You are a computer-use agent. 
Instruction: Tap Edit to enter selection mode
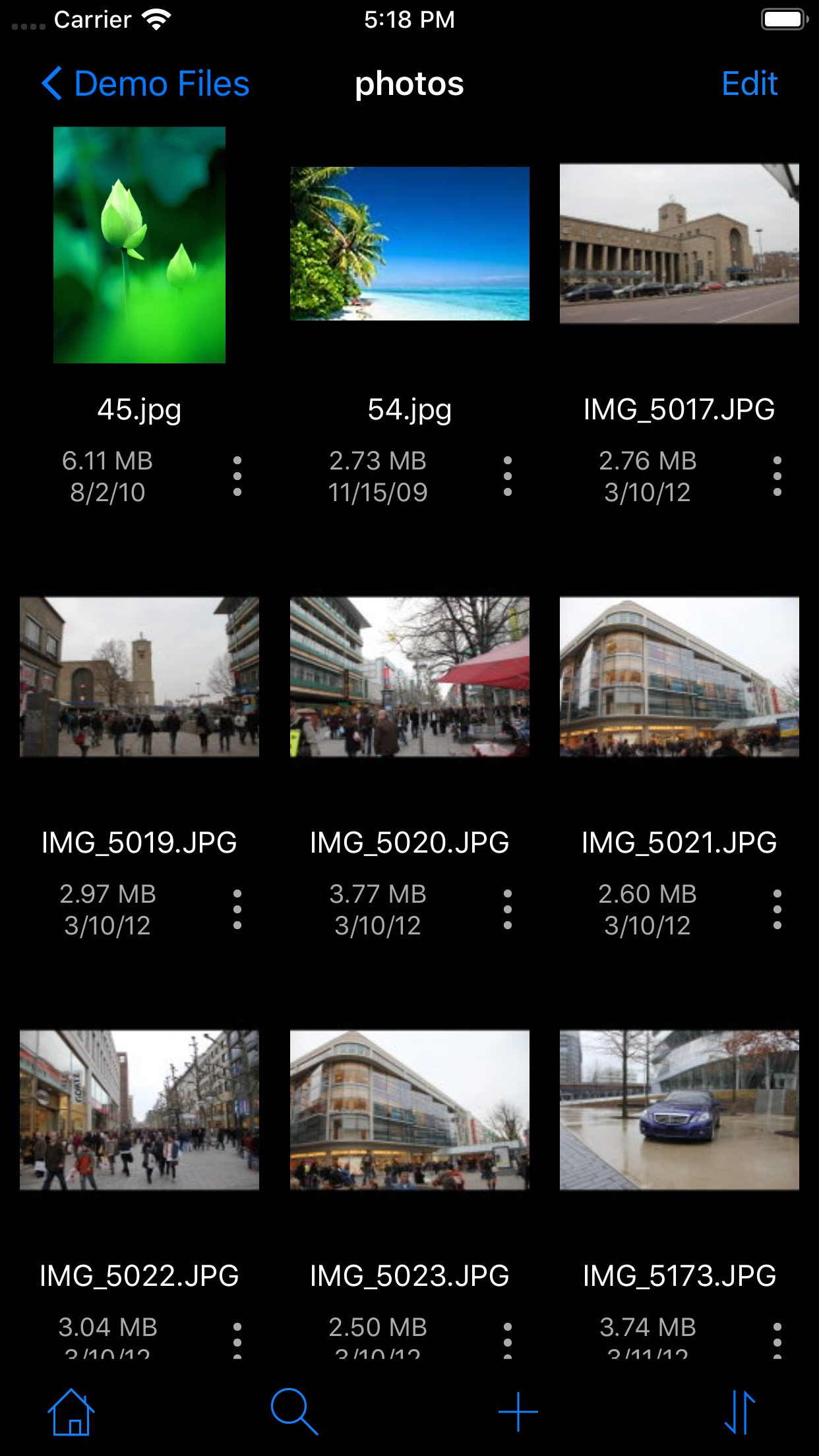(749, 83)
